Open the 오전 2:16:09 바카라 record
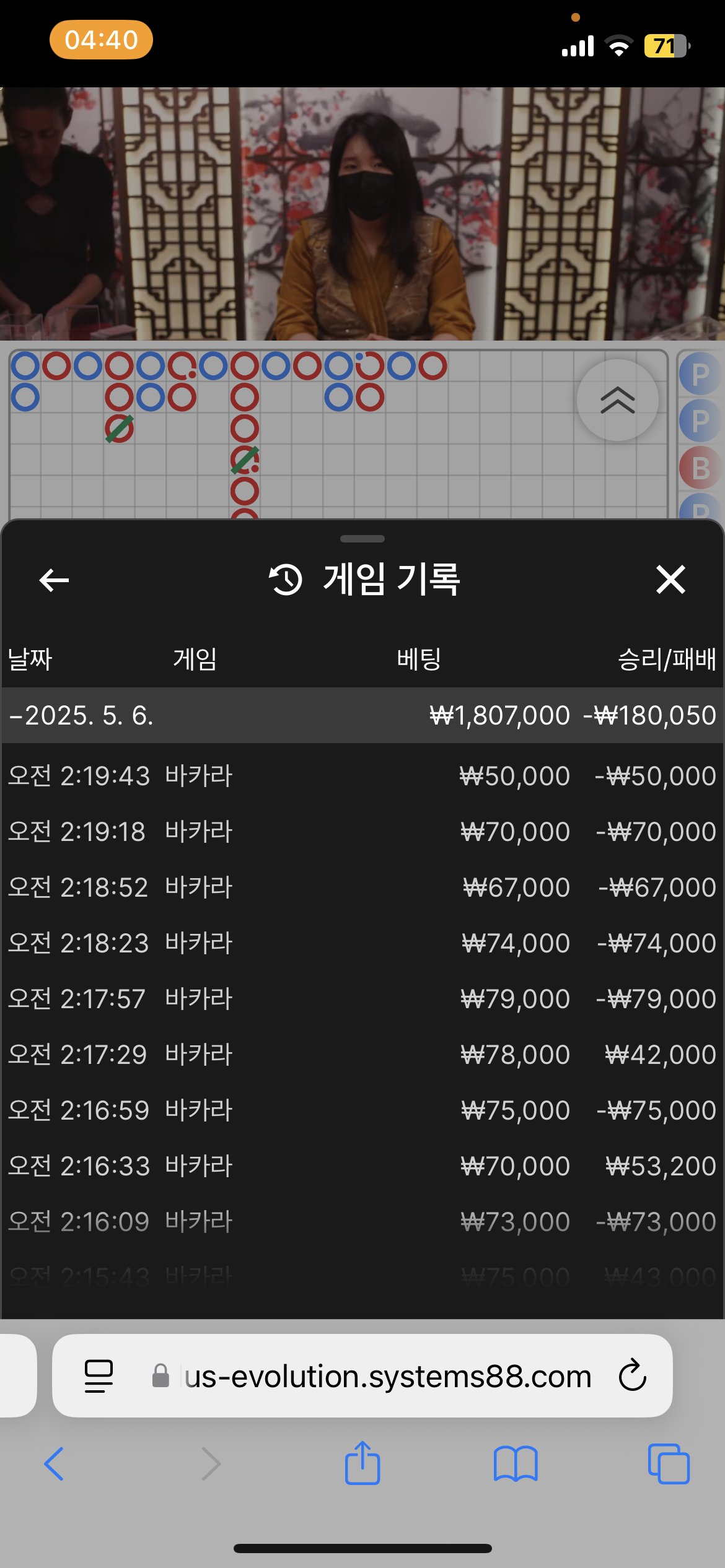 pyautogui.click(x=362, y=1222)
